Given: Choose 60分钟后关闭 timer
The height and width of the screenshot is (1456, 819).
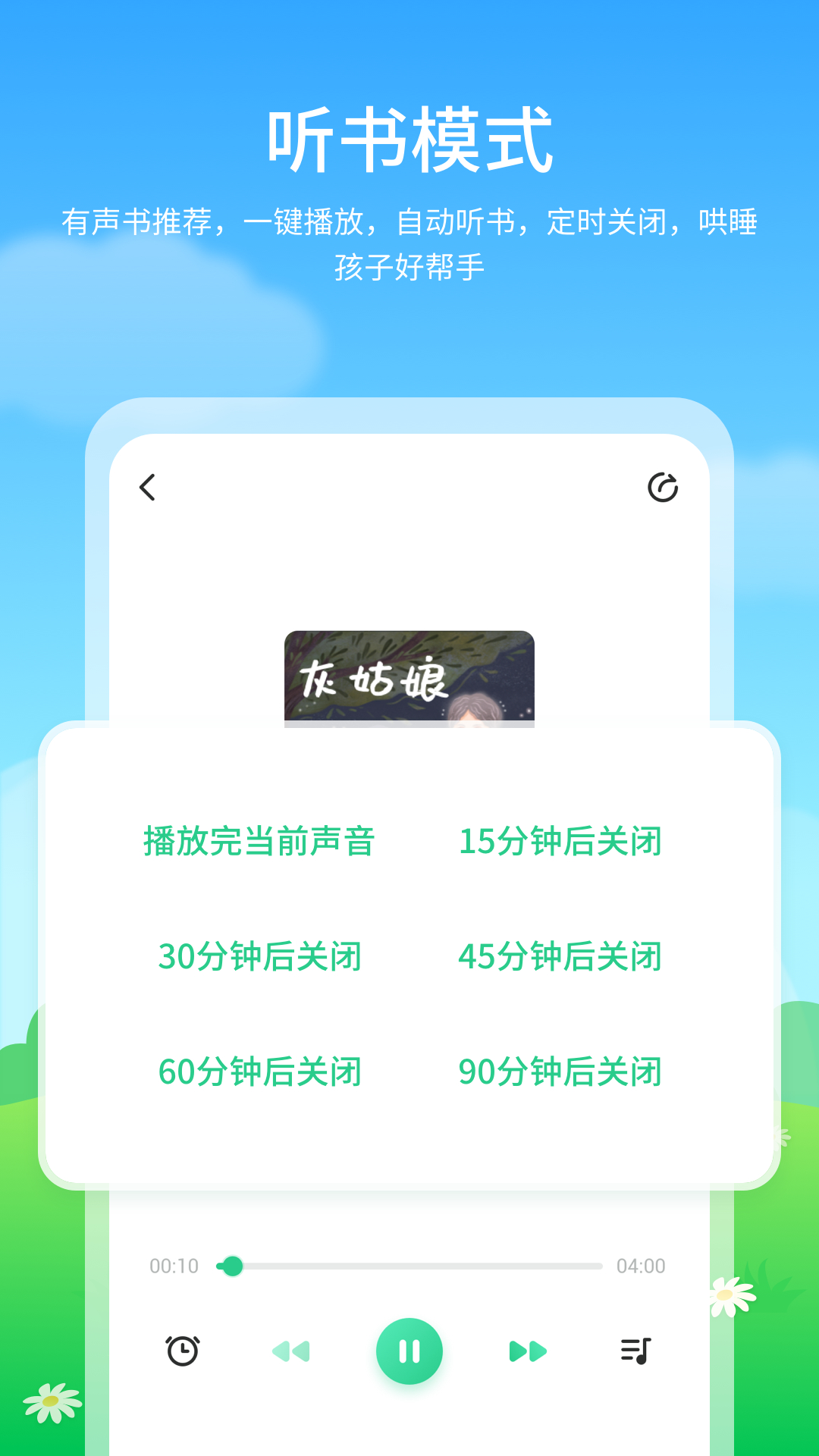Looking at the screenshot, I should point(262,1072).
